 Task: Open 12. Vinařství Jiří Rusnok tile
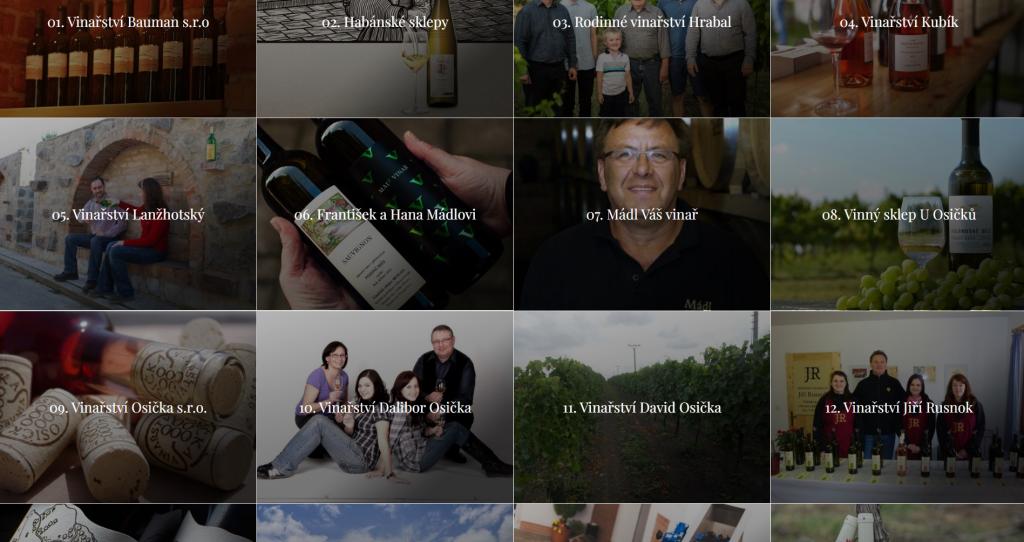pyautogui.click(x=898, y=408)
